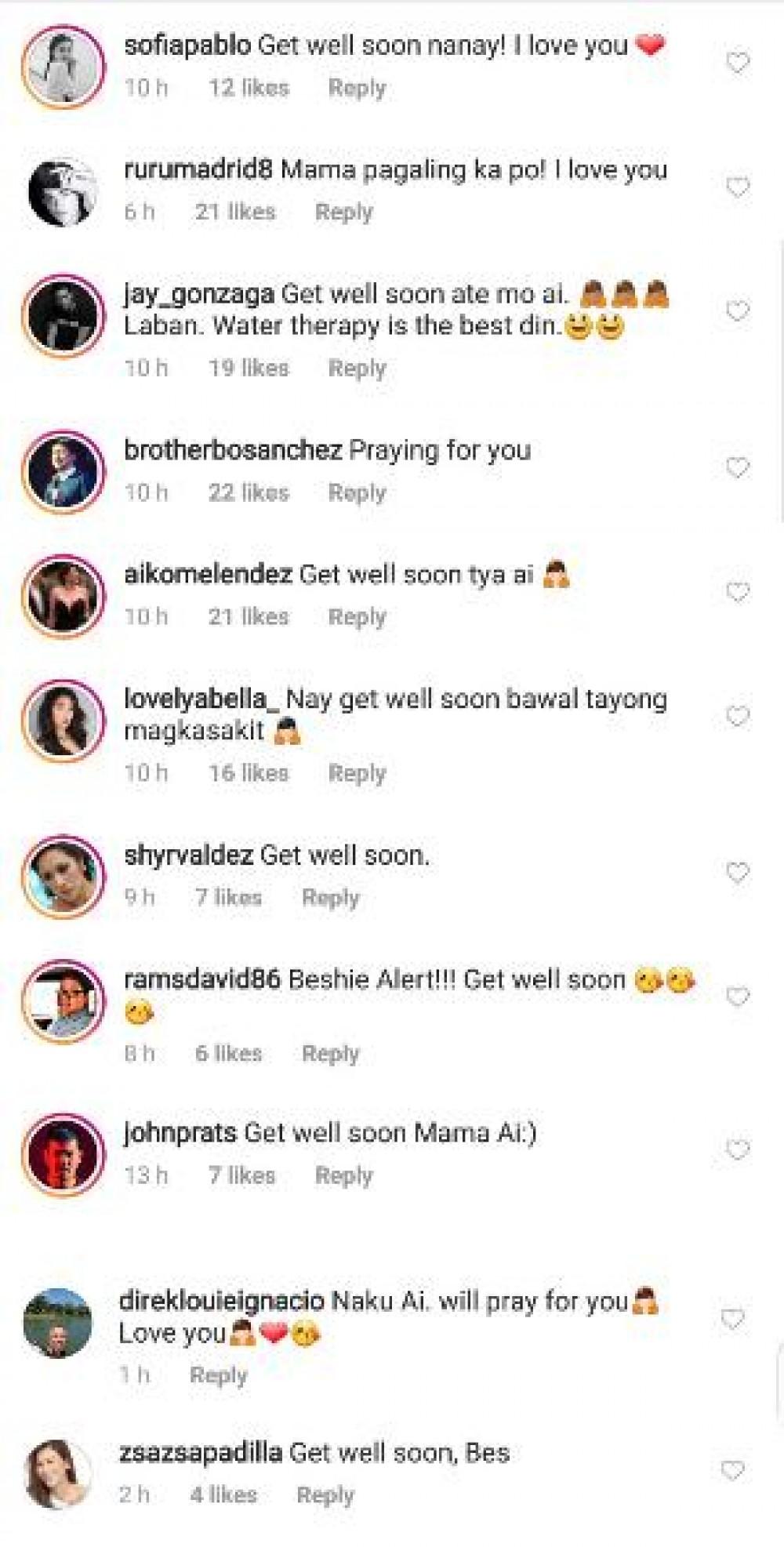This screenshot has height=1547, width=784.
Task: Open aikomelendez's profile via username
Action: pos(208,575)
